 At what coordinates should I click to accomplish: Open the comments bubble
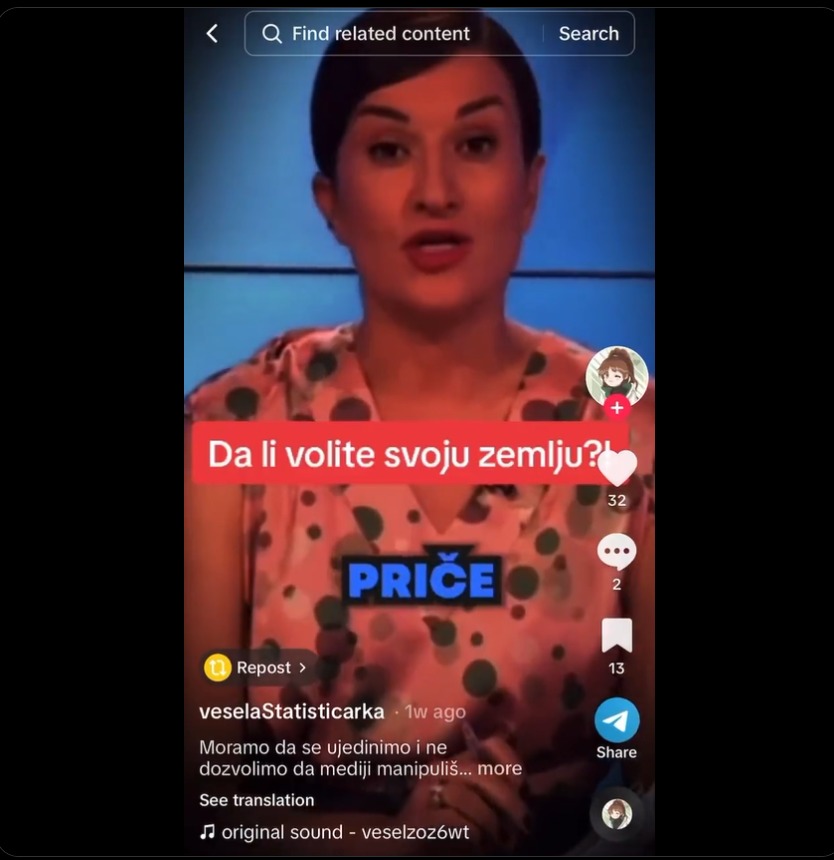(616, 551)
